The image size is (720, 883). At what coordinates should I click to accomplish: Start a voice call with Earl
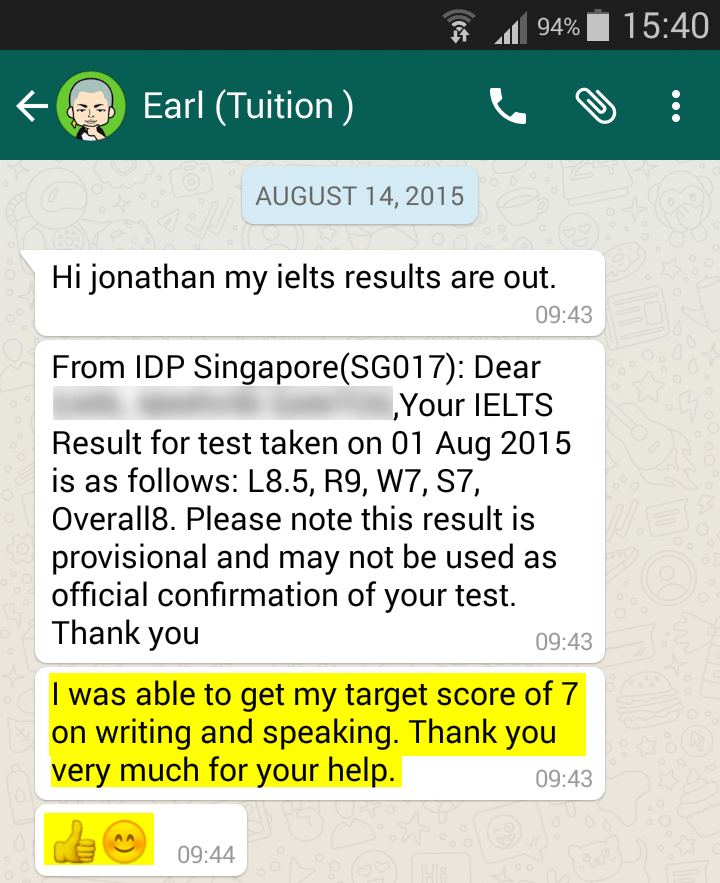(507, 106)
